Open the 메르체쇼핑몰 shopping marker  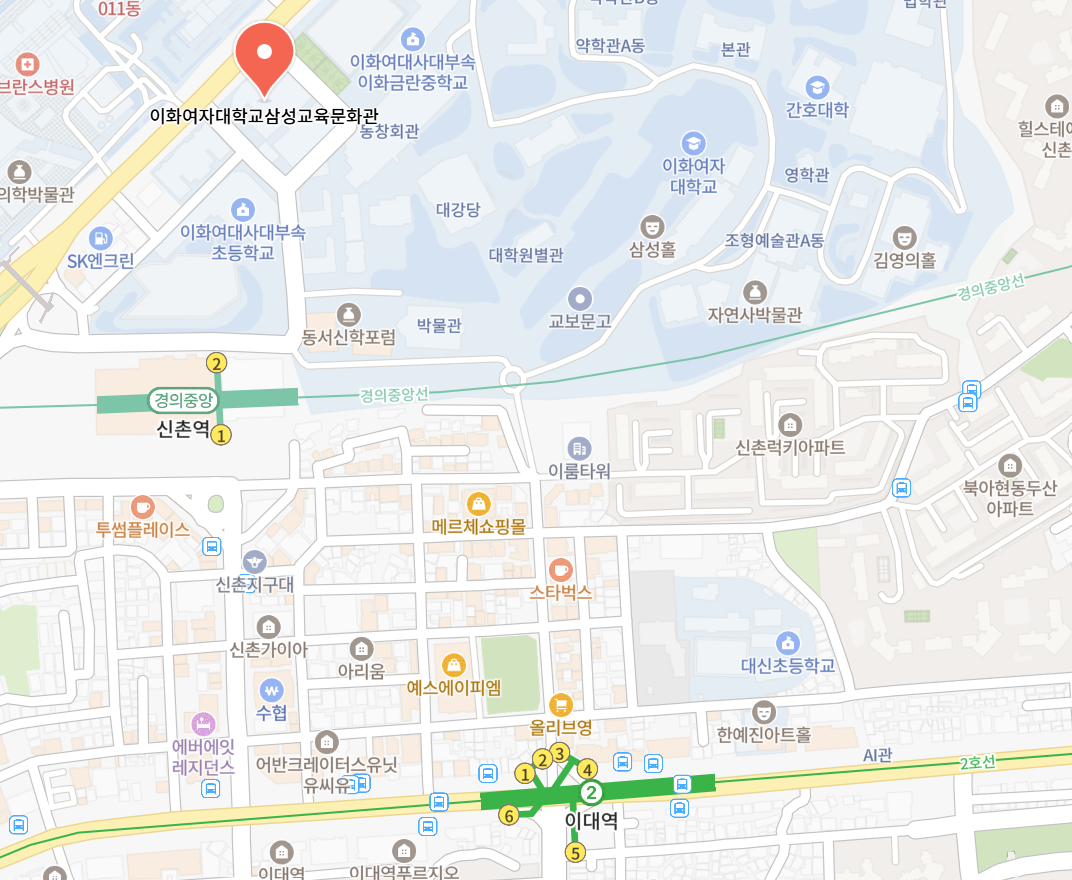pyautogui.click(x=479, y=502)
